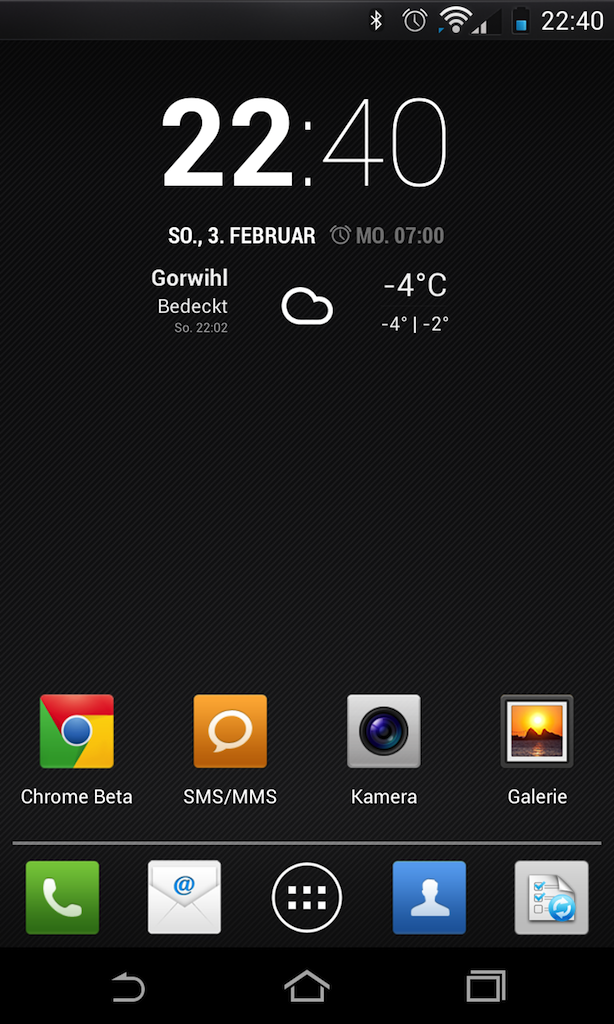The image size is (614, 1024).
Task: Open the Galerie app
Action: (x=537, y=732)
